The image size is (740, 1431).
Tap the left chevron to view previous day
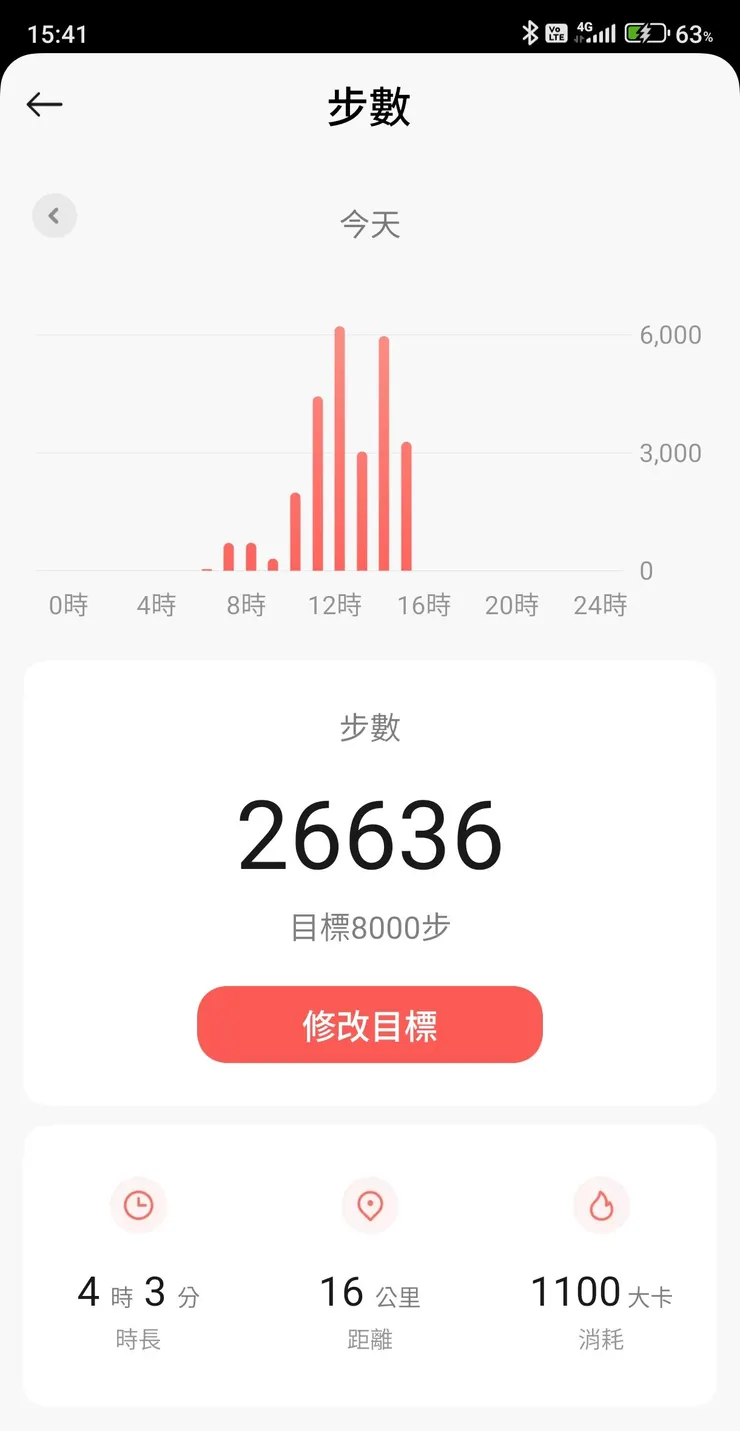click(x=55, y=216)
